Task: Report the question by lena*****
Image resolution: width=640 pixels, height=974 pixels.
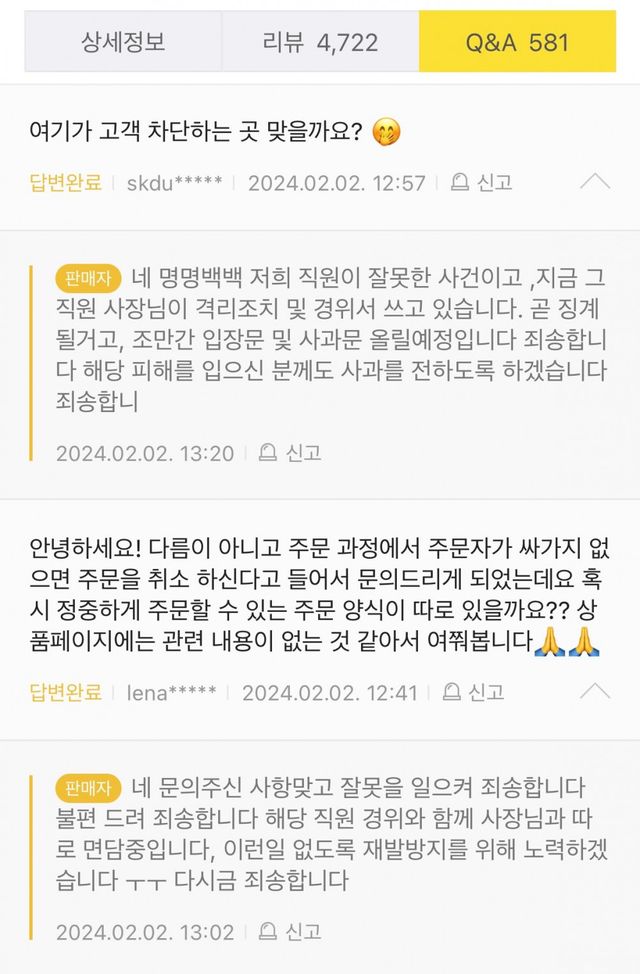Action: 476,692
